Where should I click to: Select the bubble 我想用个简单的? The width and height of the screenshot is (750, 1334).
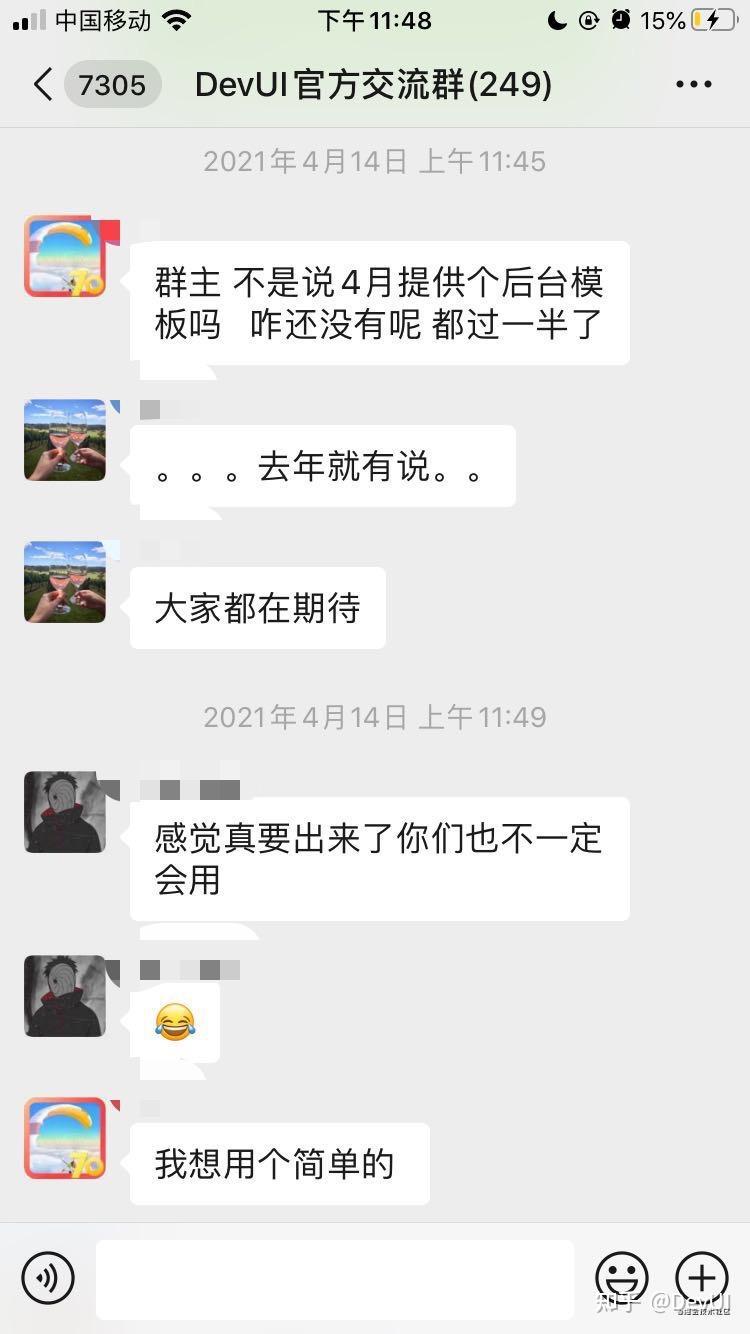[x=278, y=1163]
